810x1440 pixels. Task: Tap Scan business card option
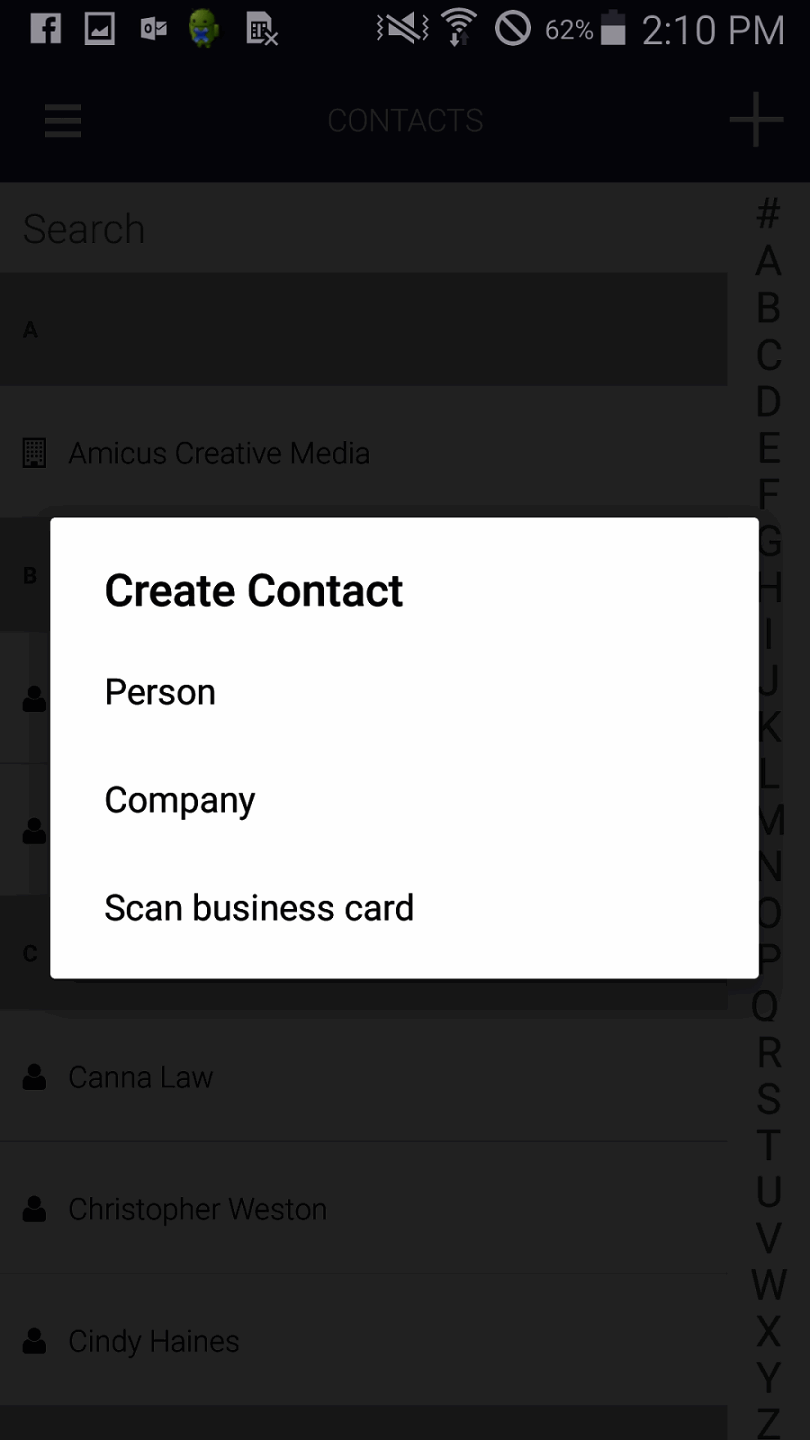pyautogui.click(x=259, y=908)
